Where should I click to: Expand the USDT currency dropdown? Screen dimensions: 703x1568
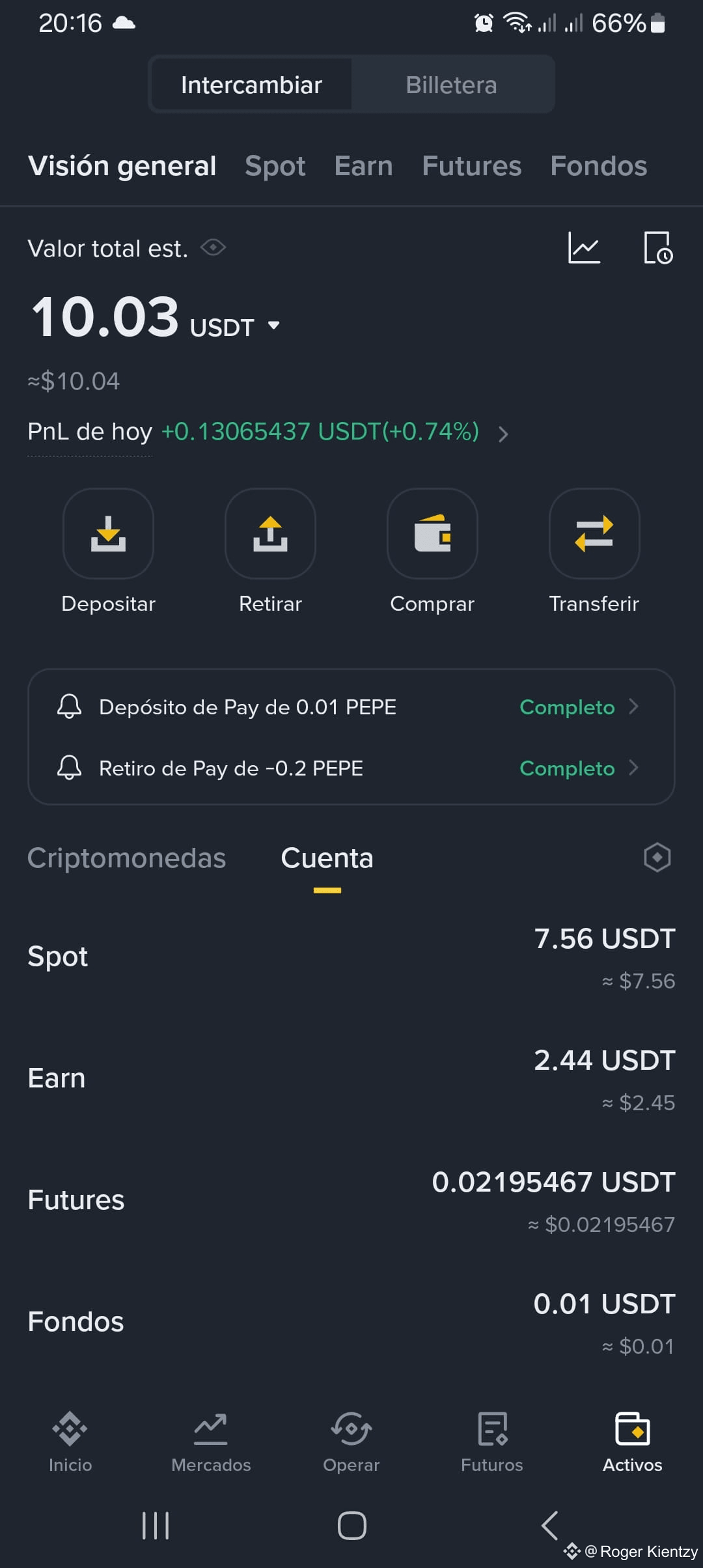coord(273,325)
